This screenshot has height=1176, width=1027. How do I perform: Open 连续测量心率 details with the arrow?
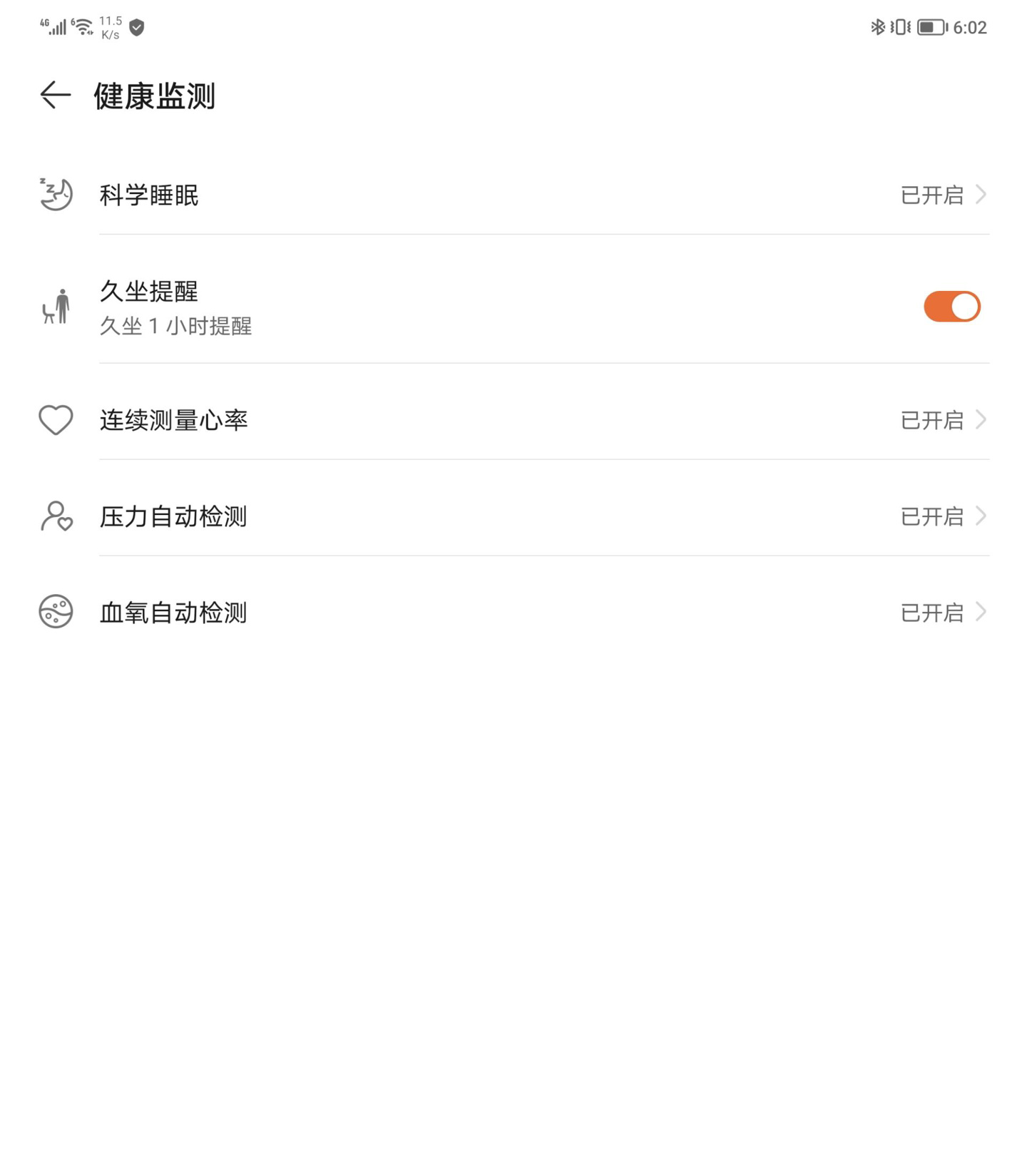[x=982, y=420]
